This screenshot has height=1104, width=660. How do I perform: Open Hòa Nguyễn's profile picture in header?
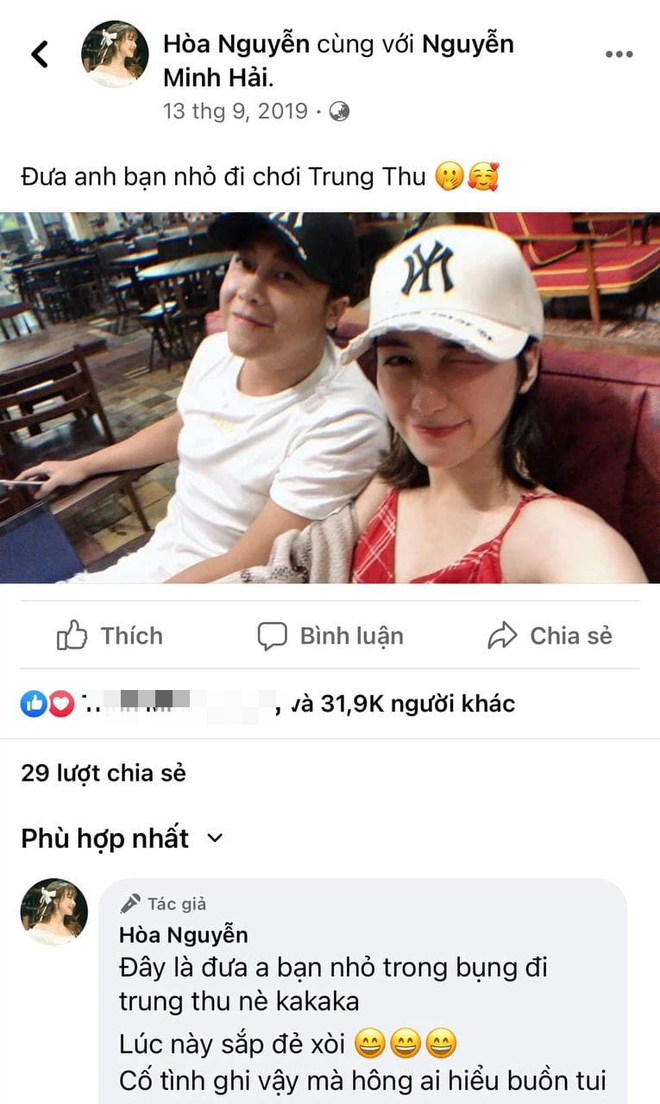tap(115, 54)
